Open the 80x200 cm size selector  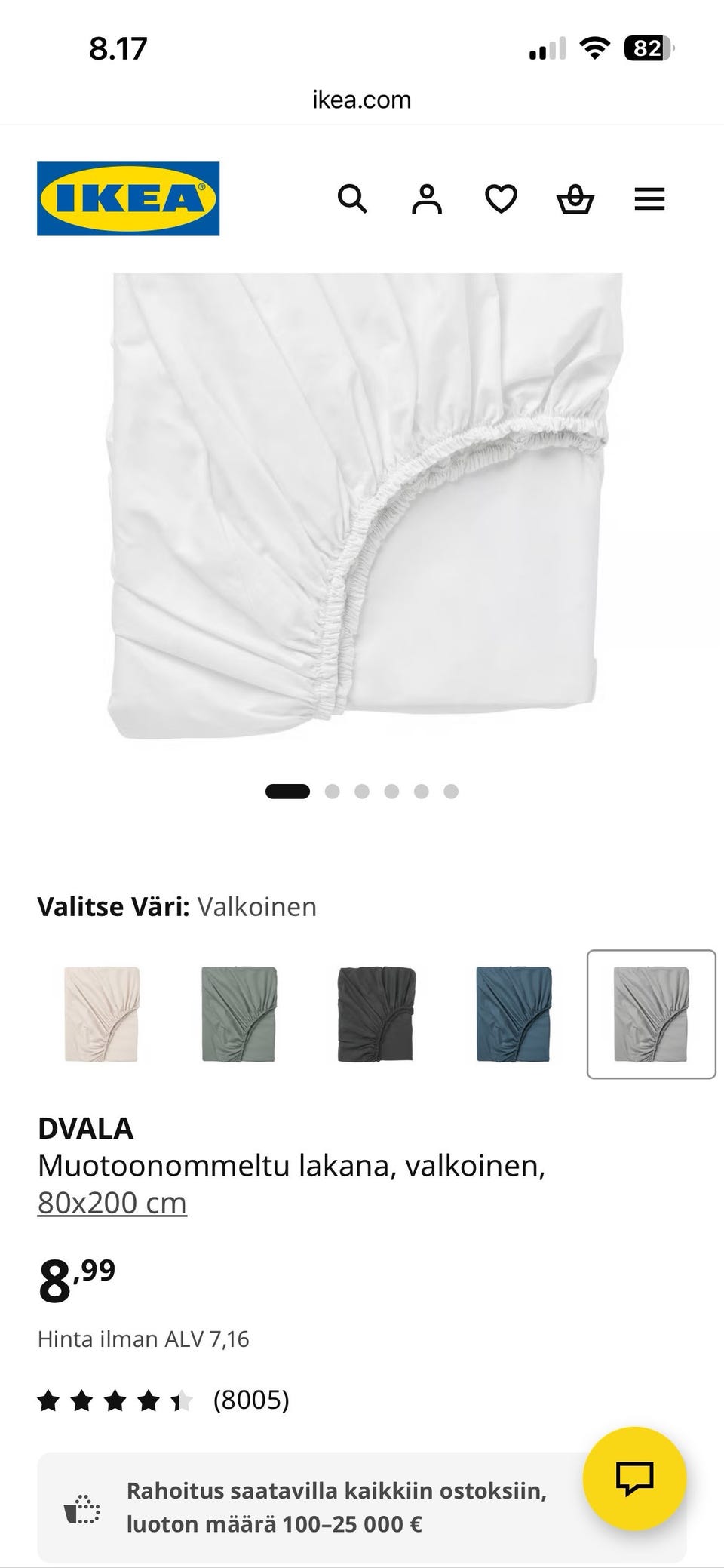coord(112,1201)
